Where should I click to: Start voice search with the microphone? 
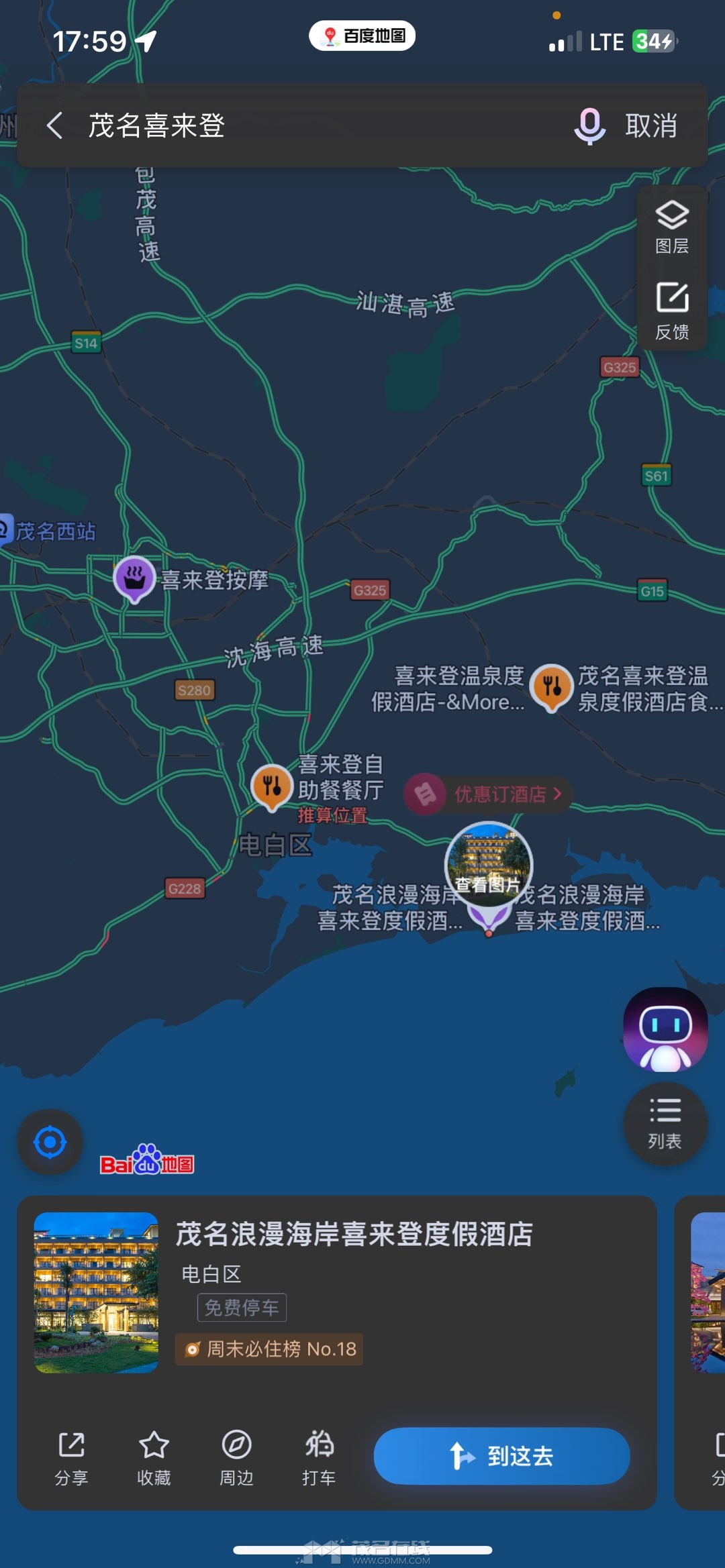589,125
